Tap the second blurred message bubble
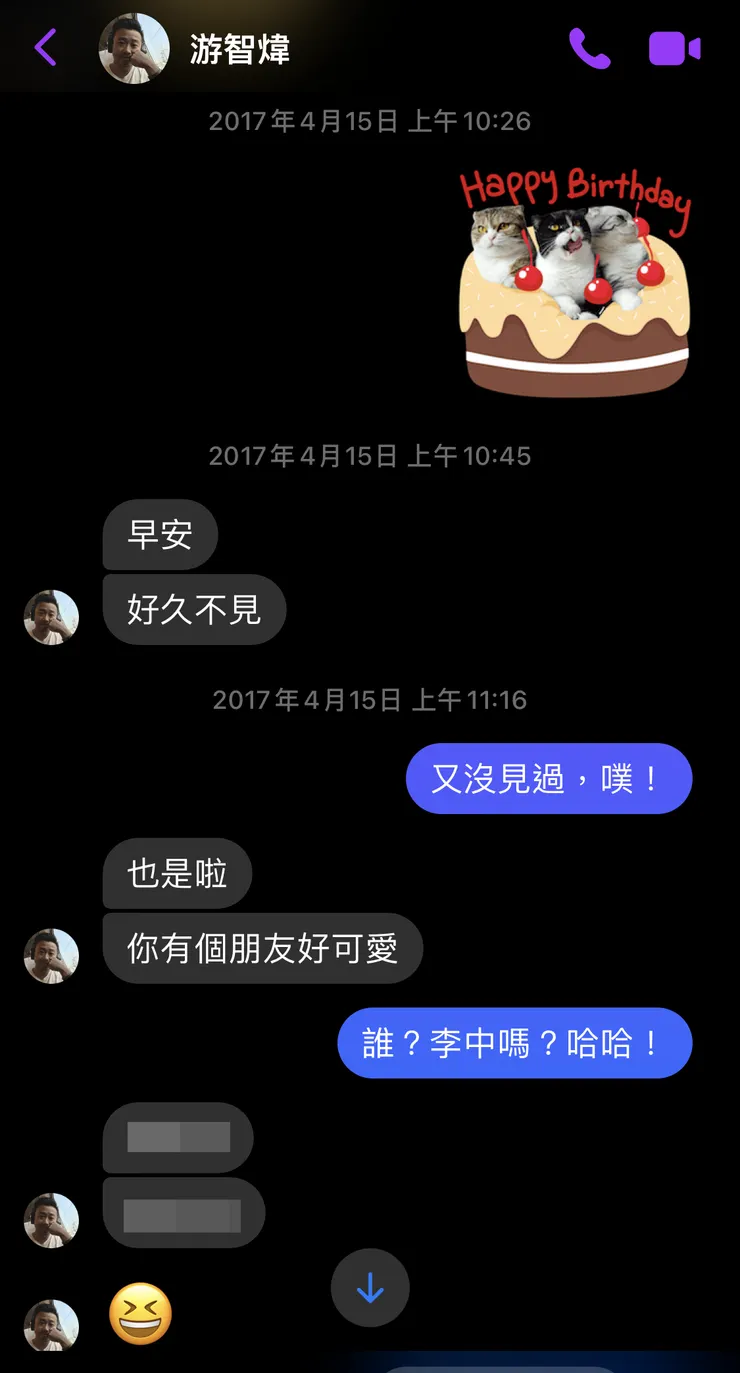 coord(183,1213)
